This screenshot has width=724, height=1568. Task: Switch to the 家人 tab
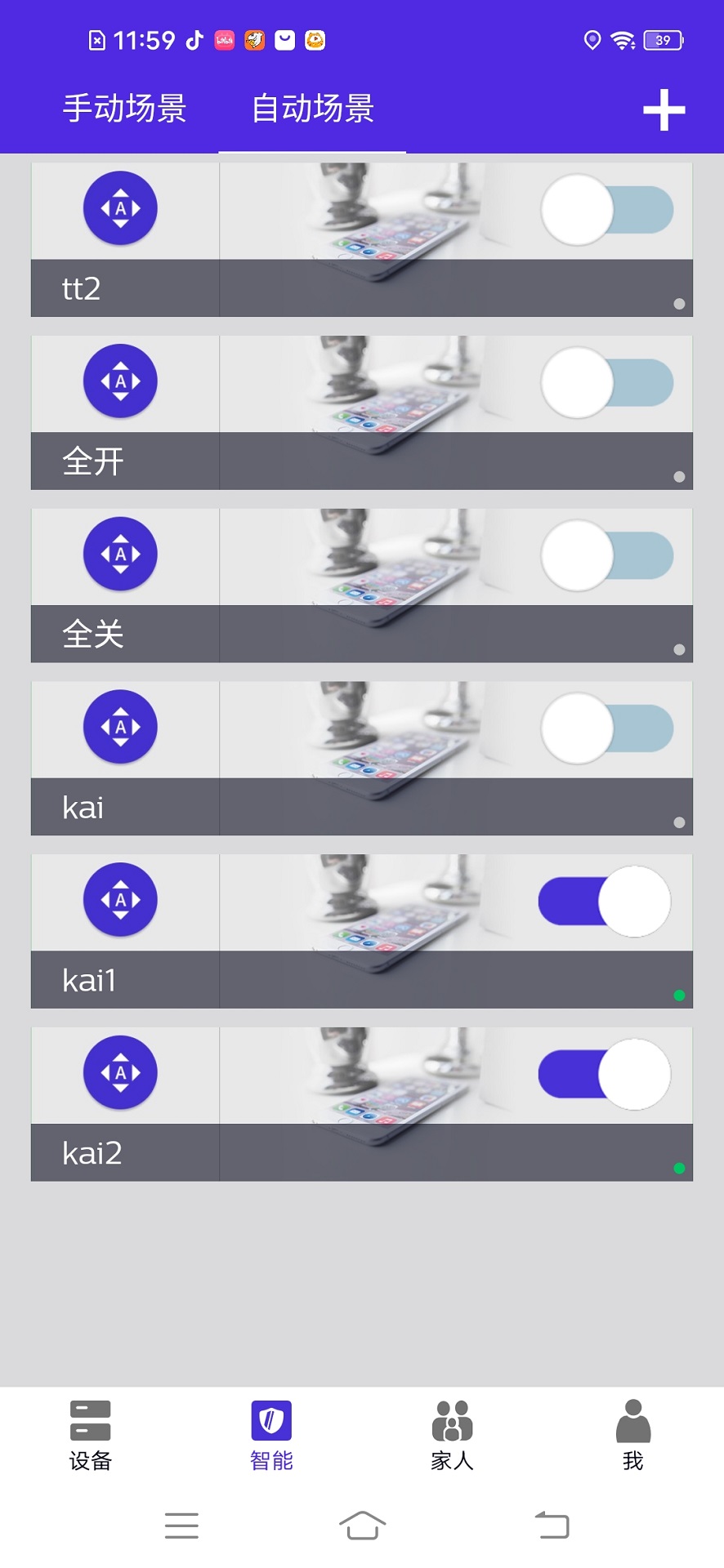(x=452, y=1437)
